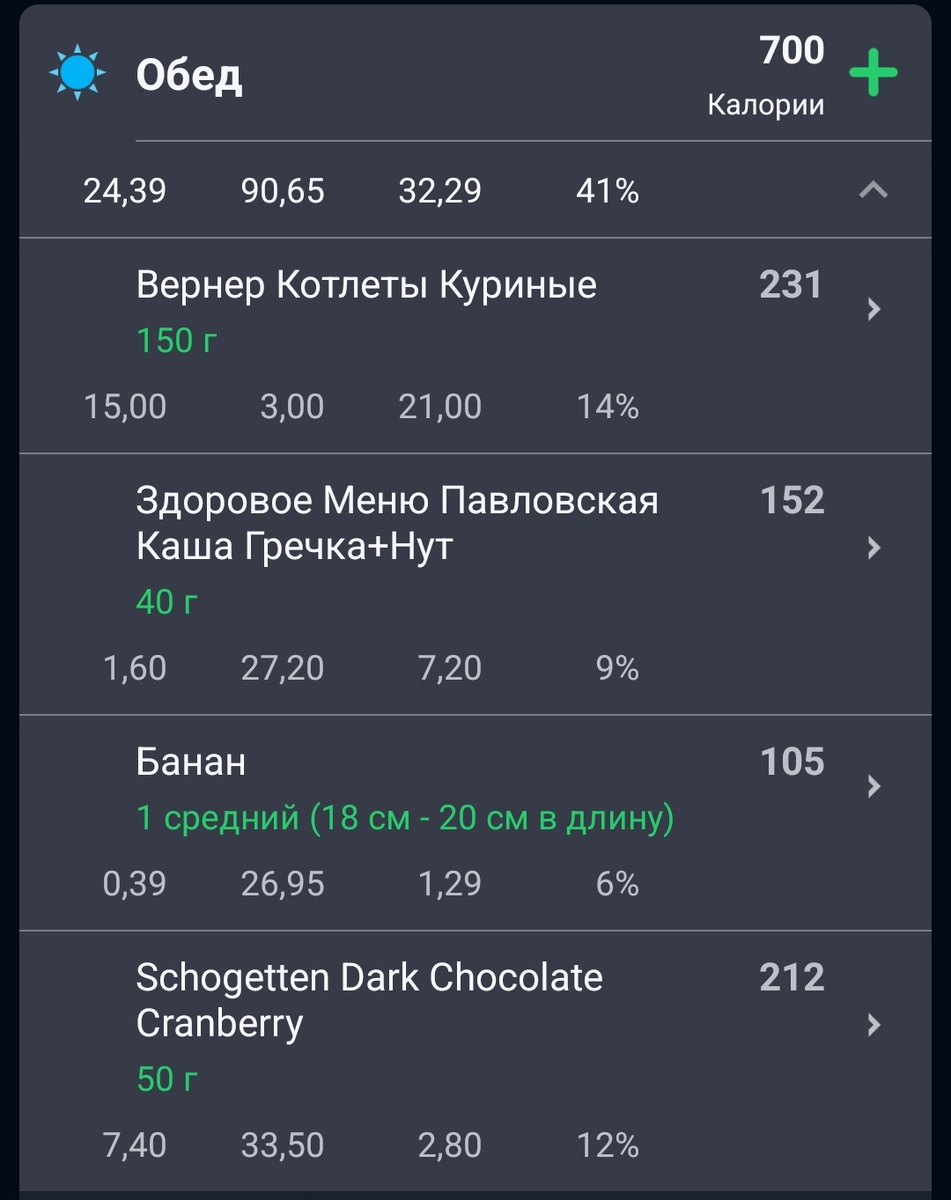
Task: Open details arrow for Банан entry
Action: pos(874,786)
